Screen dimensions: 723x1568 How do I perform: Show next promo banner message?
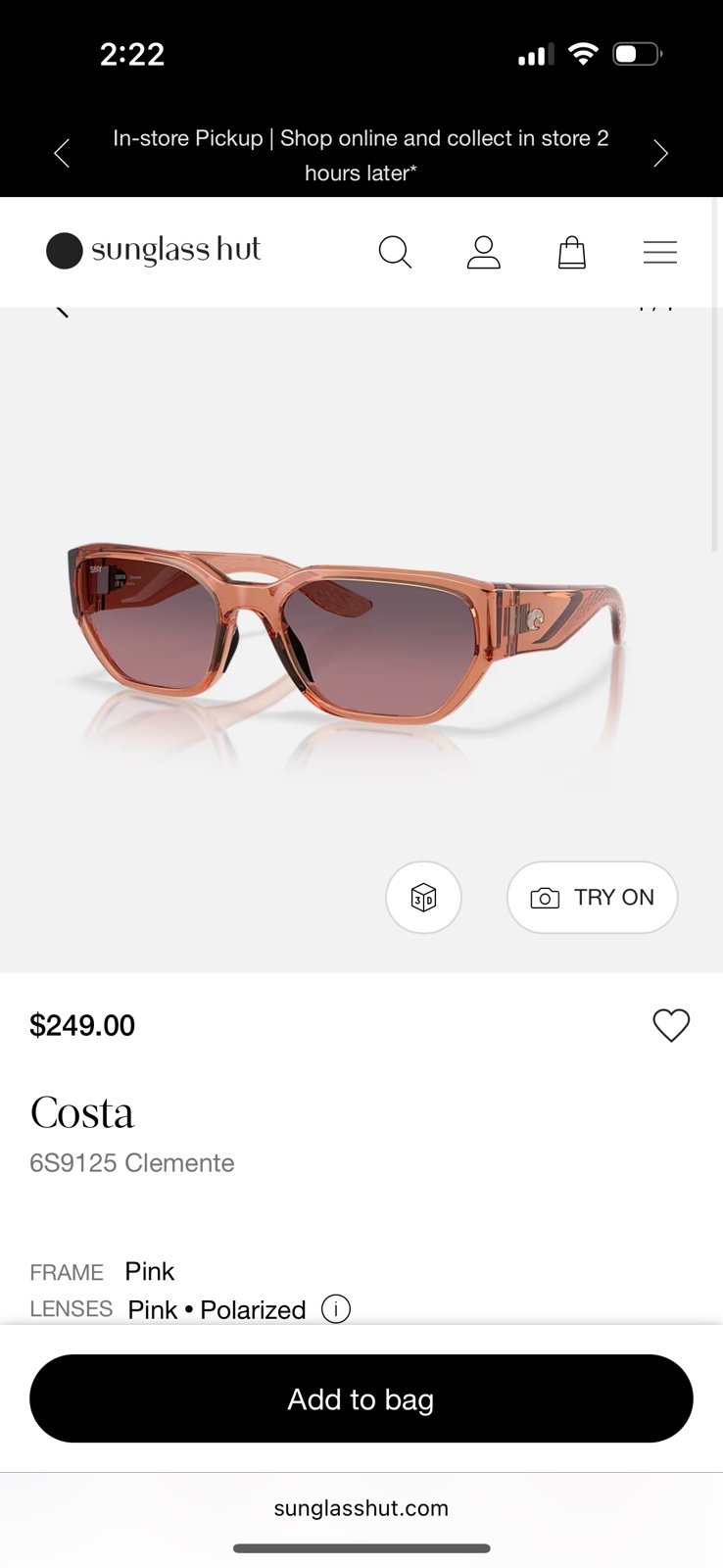661,154
